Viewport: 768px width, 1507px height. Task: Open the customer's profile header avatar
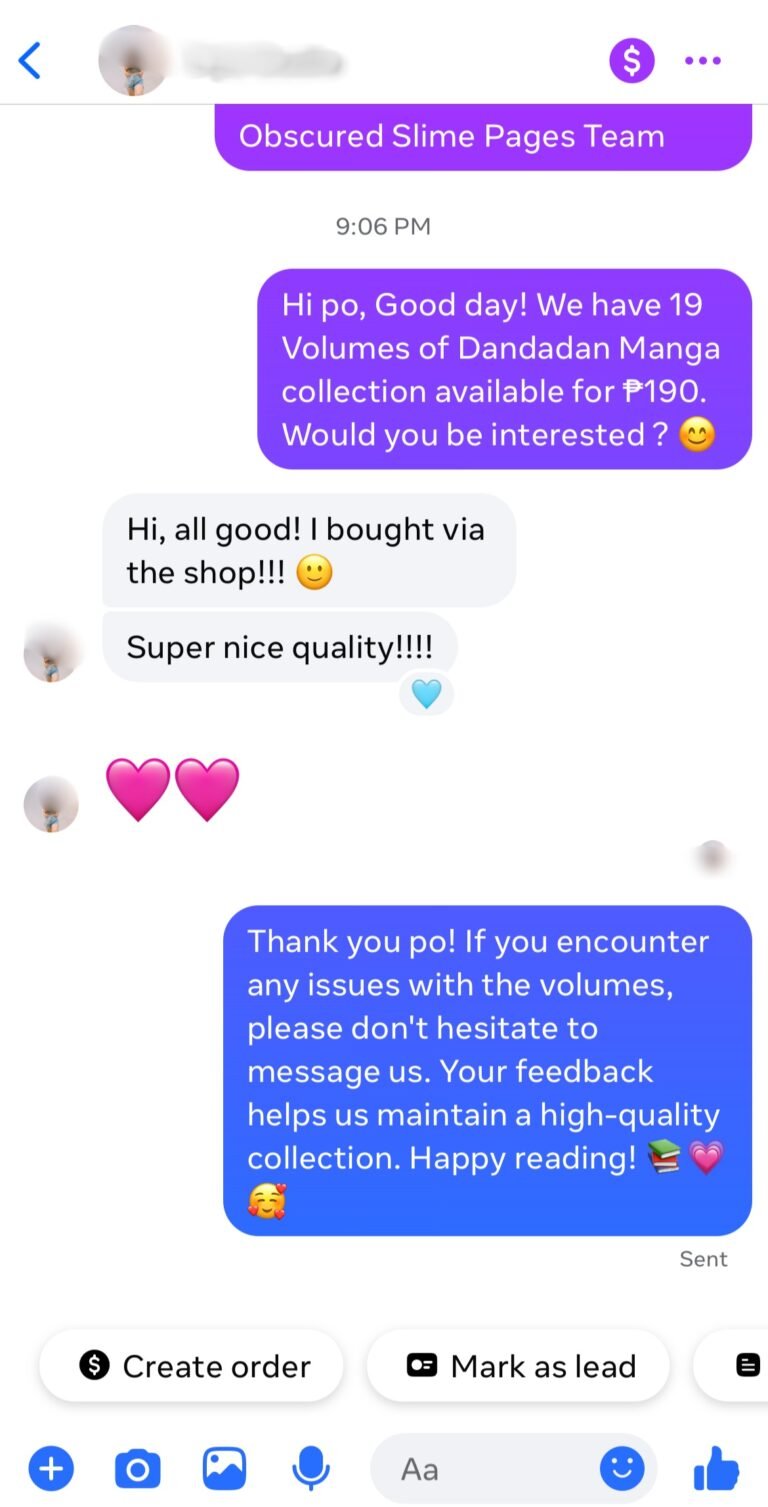point(133,61)
